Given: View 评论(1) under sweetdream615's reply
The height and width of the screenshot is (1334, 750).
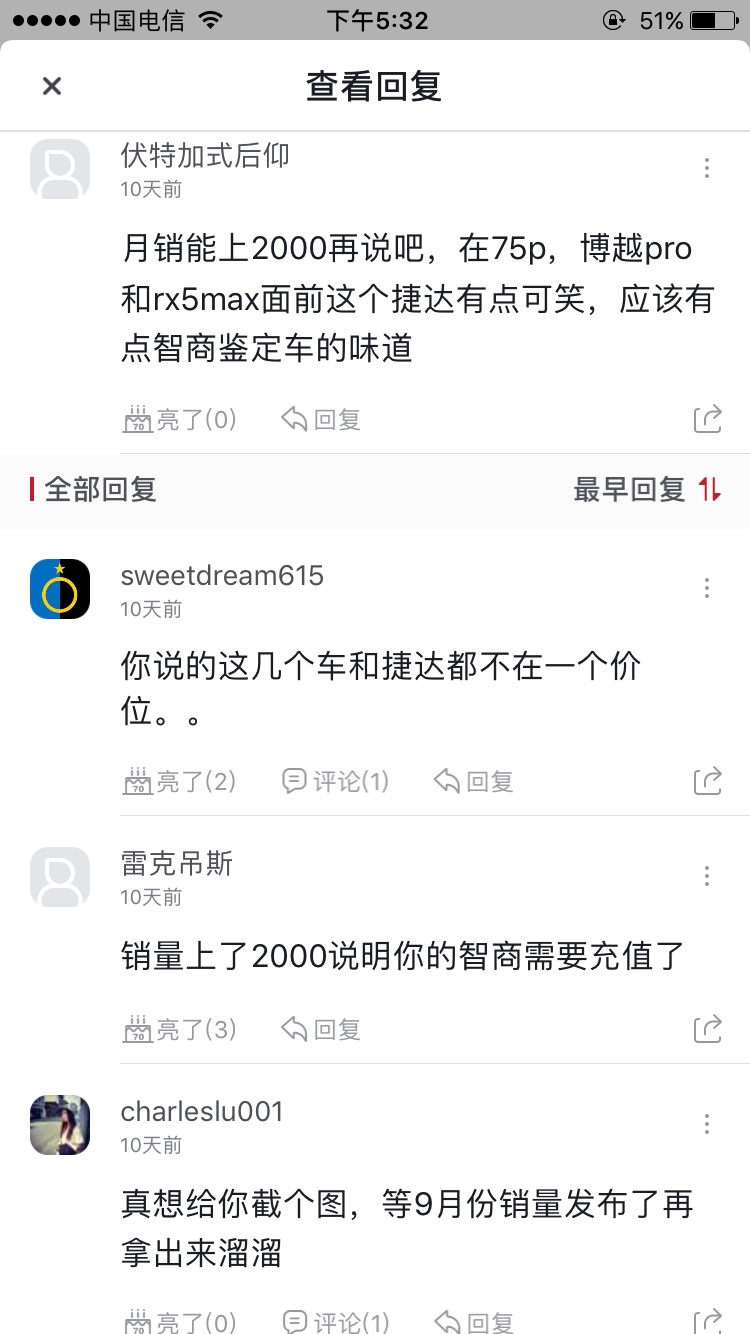Looking at the screenshot, I should click(336, 781).
